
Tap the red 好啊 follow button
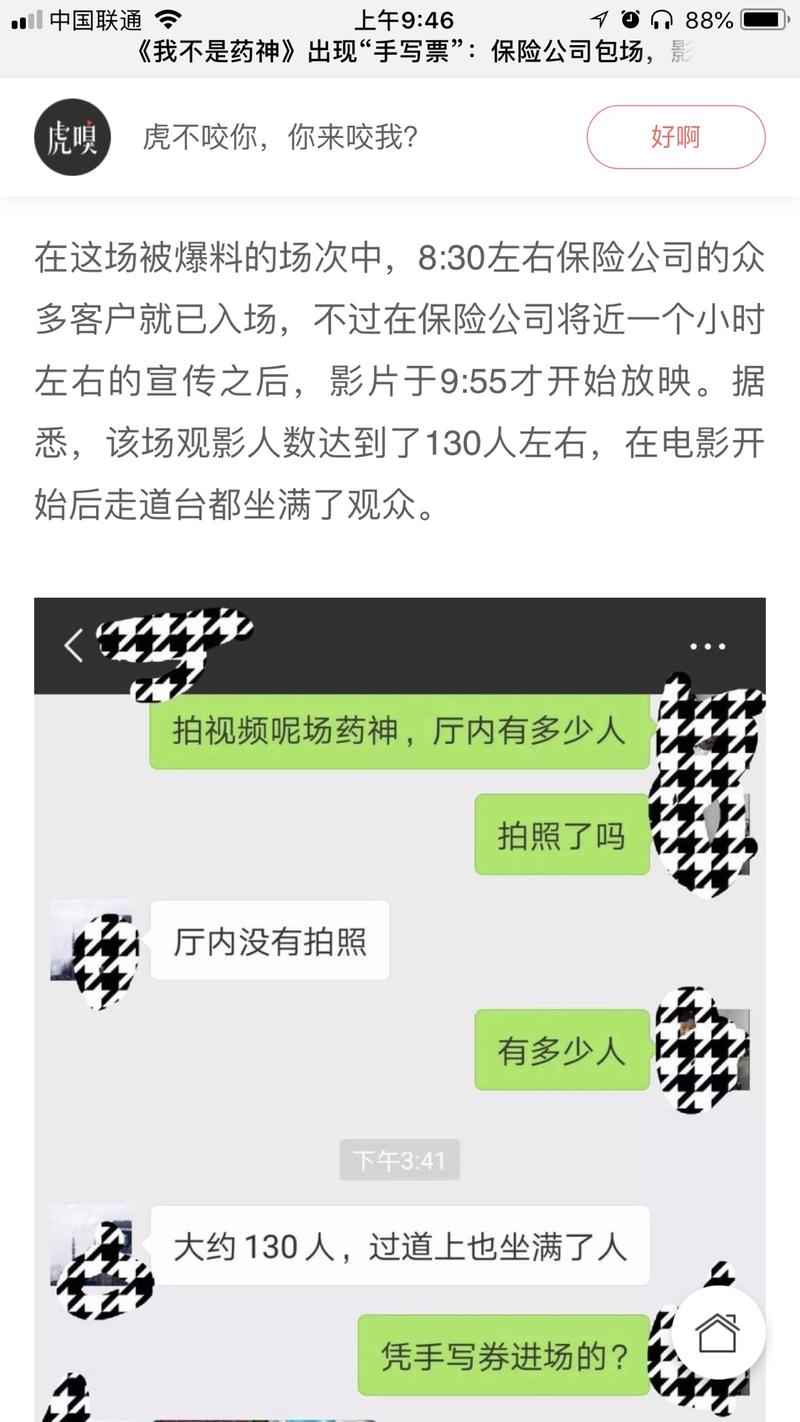click(x=675, y=136)
